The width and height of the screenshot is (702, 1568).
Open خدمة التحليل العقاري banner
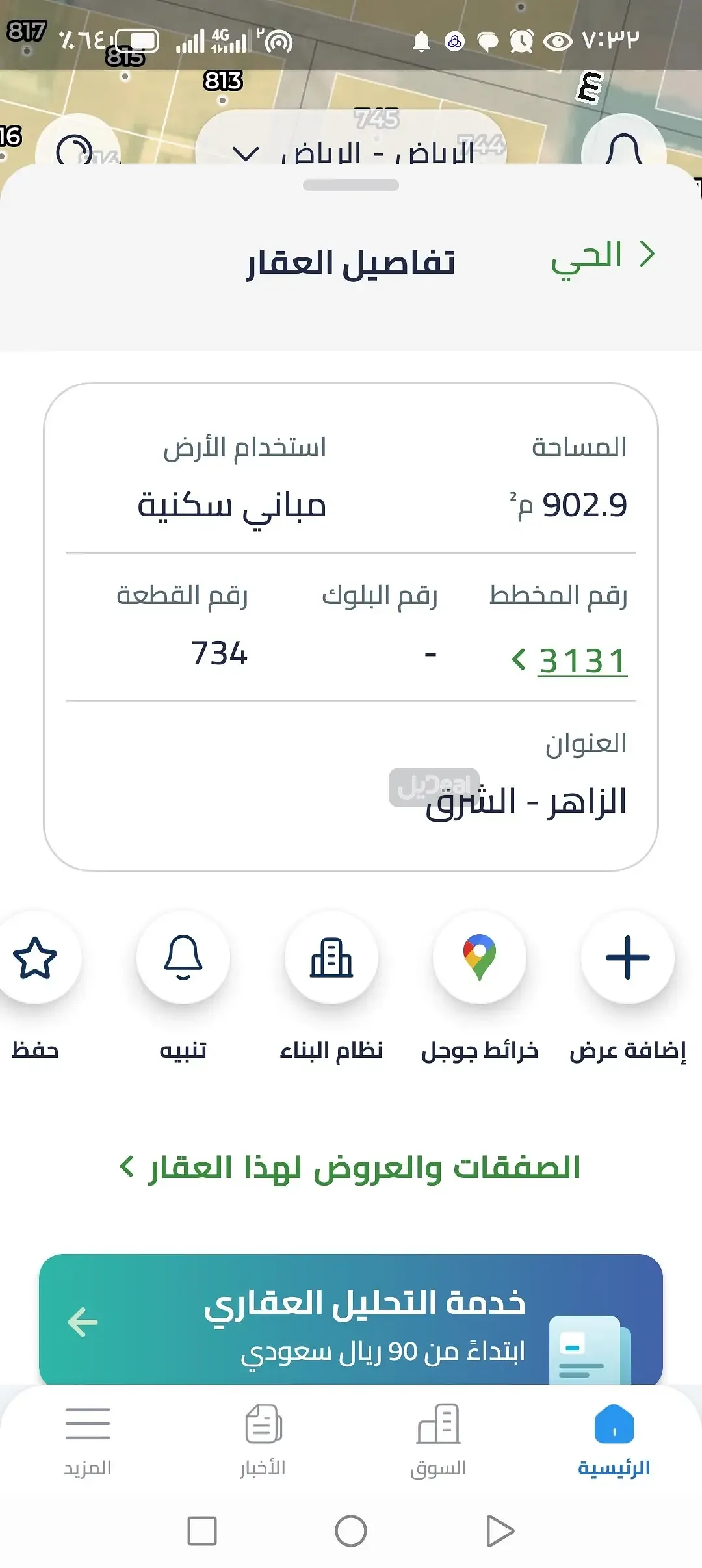point(351,1320)
